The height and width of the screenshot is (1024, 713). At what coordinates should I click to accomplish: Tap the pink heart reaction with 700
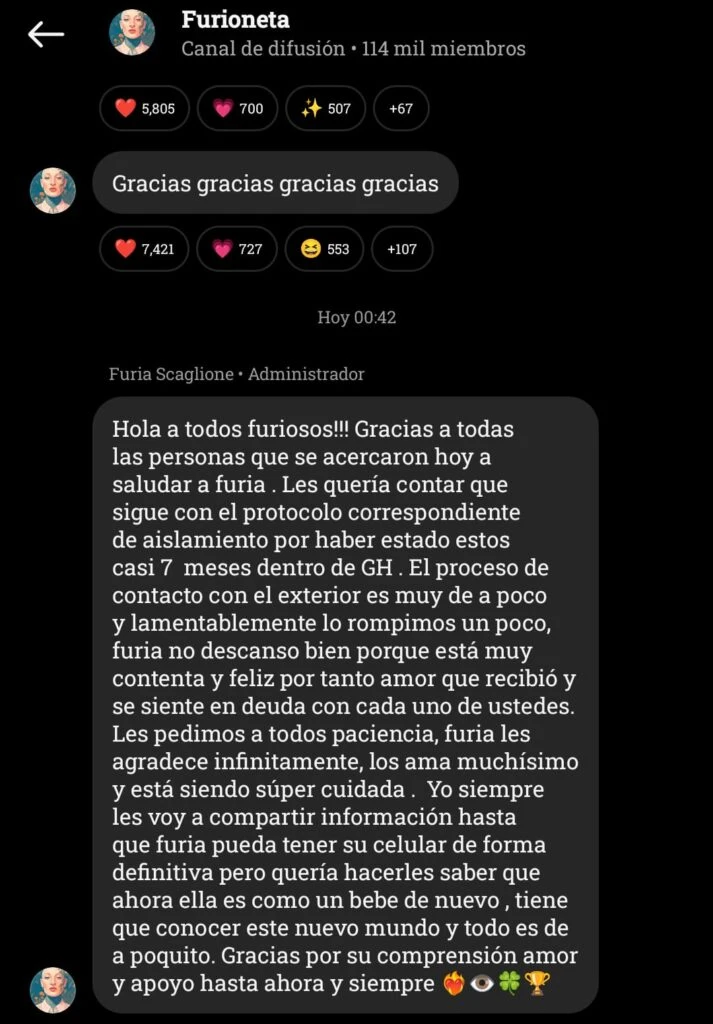tap(237, 108)
